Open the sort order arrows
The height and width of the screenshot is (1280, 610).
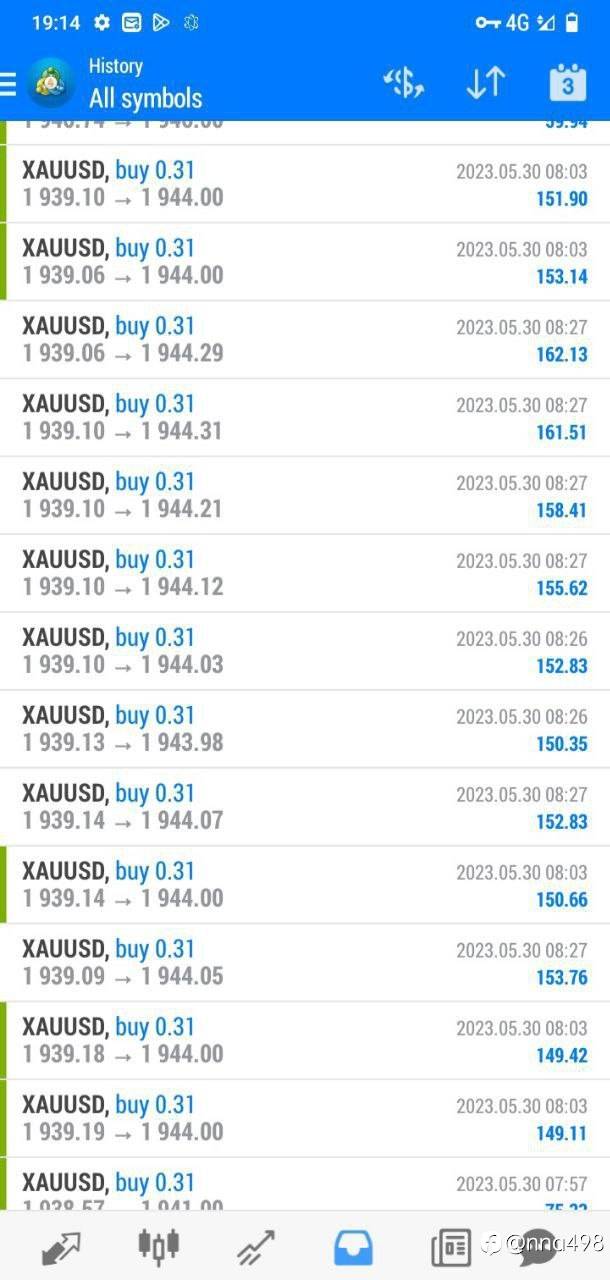(x=486, y=84)
